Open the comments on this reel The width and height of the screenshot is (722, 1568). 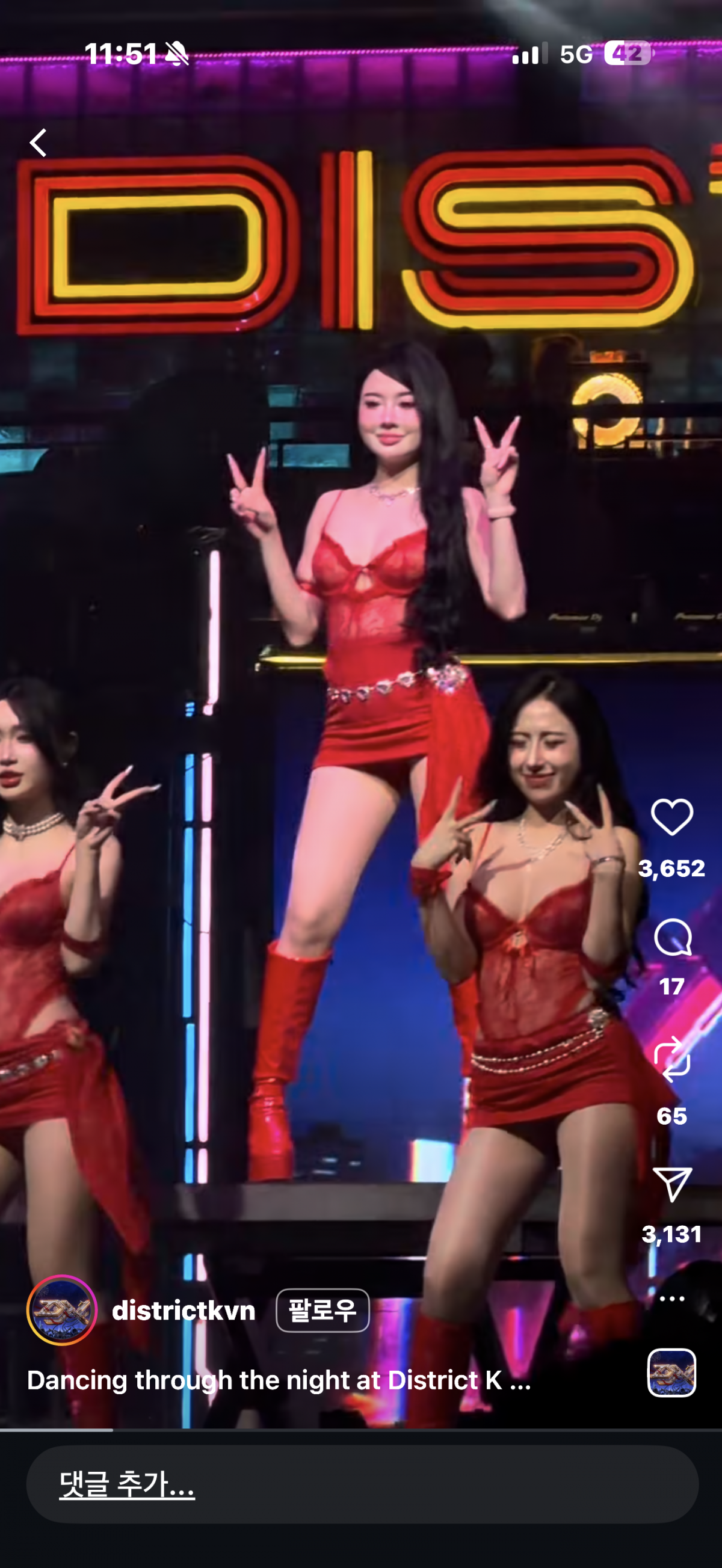click(671, 938)
